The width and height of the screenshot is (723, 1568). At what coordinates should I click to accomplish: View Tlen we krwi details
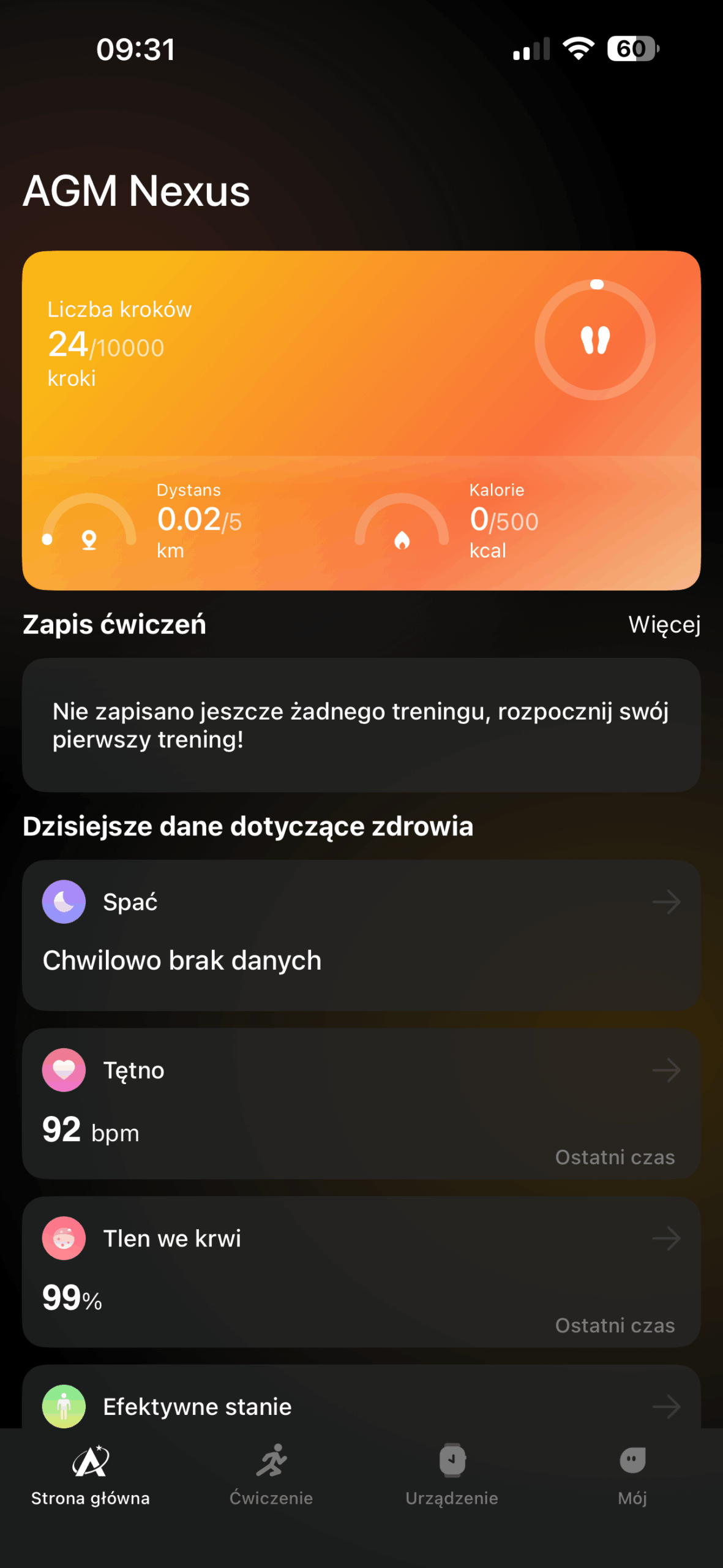pos(361,1272)
